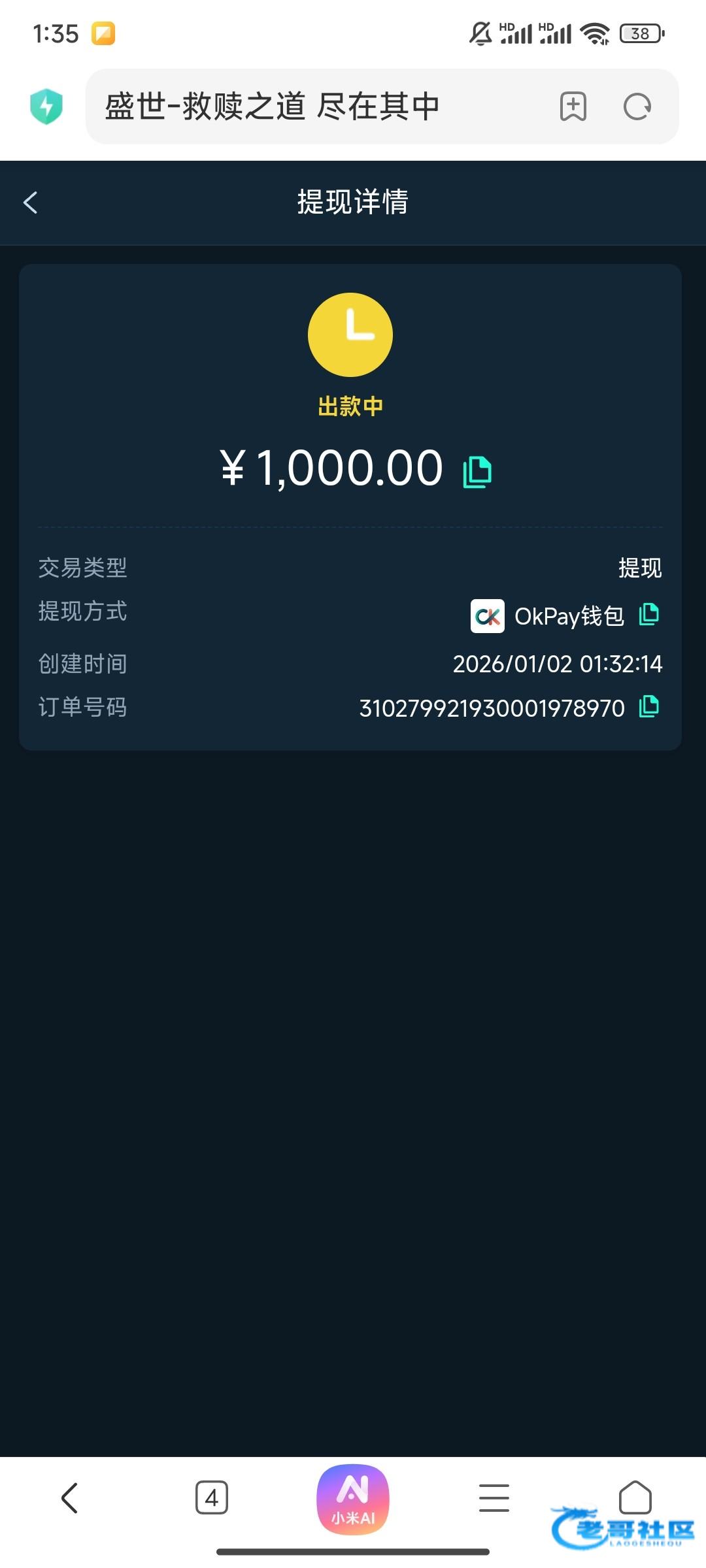The width and height of the screenshot is (706, 1568).
Task: Add this page to bookmarks
Action: coord(573,106)
